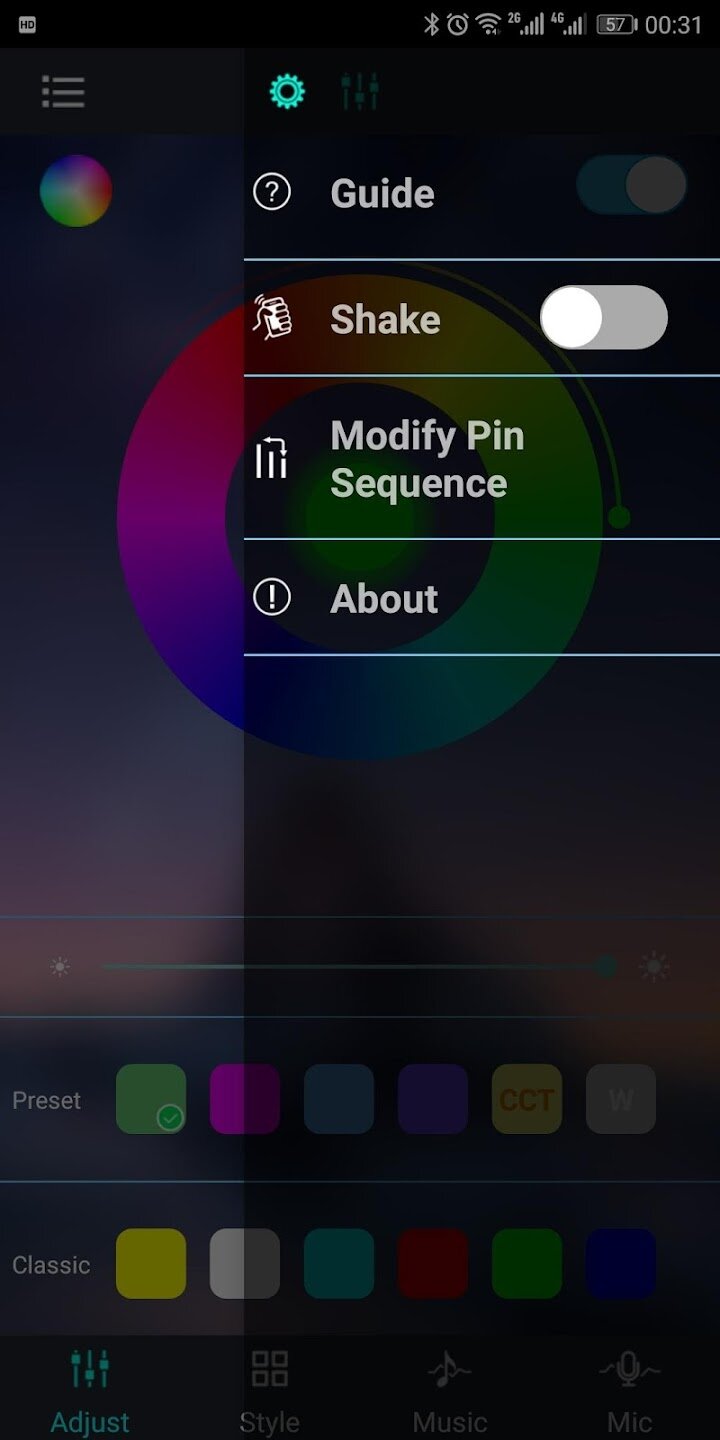Select the W preset swatch
720x1440 pixels.
[x=621, y=1099]
